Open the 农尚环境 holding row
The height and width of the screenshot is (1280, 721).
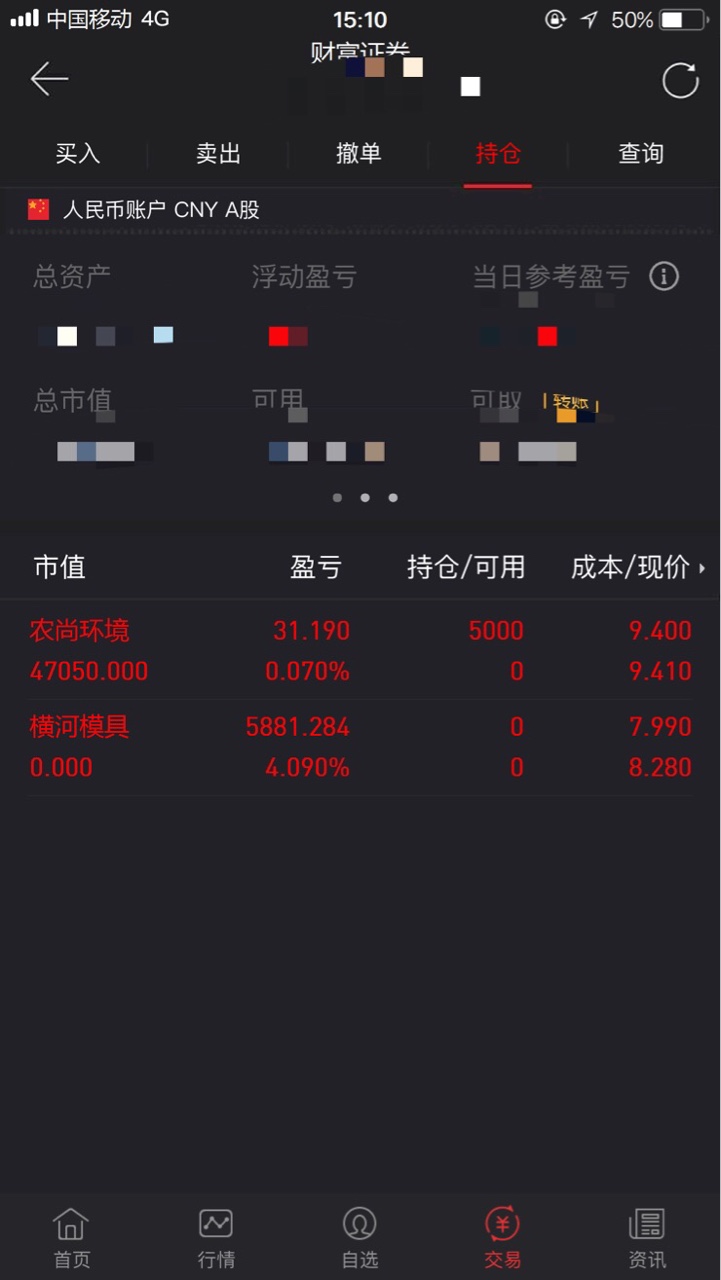click(360, 650)
